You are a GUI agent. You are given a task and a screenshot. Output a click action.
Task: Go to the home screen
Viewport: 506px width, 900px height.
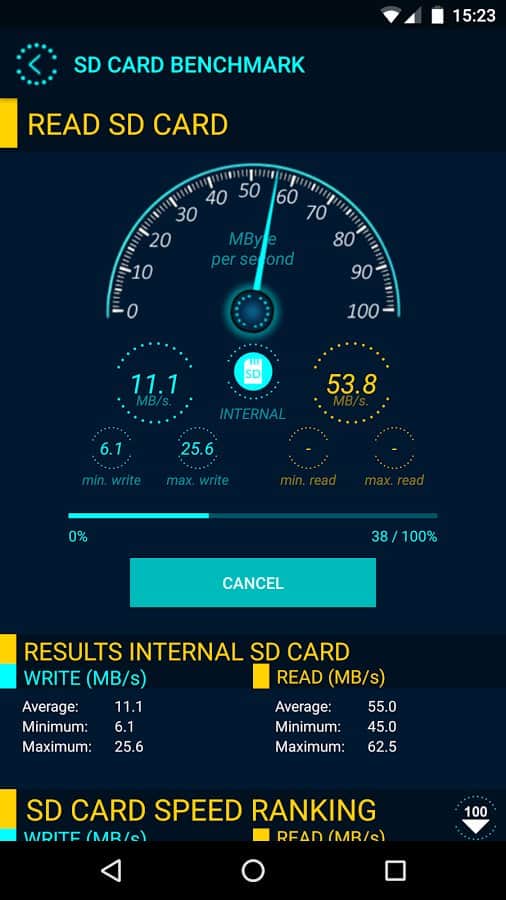pos(253,870)
